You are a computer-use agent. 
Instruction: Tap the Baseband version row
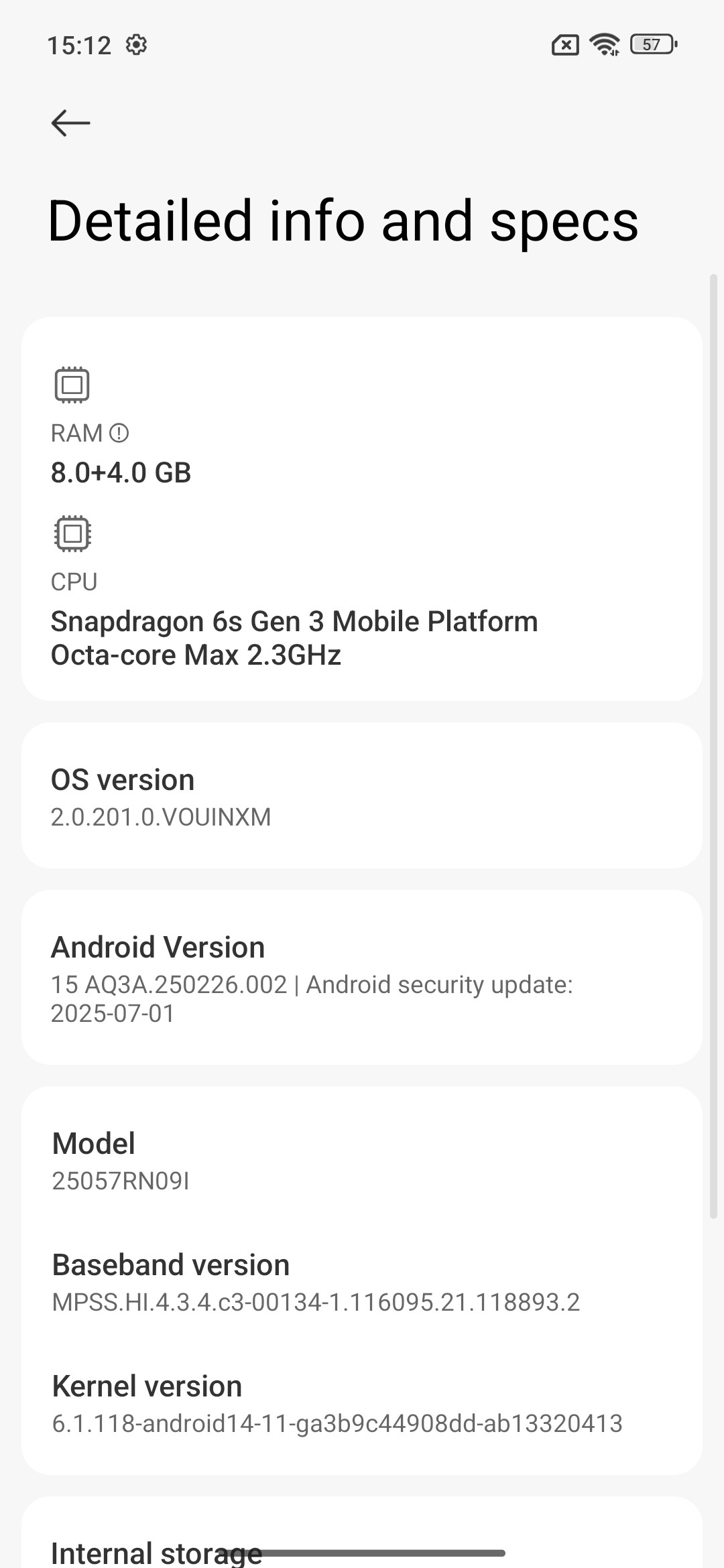(x=362, y=1282)
